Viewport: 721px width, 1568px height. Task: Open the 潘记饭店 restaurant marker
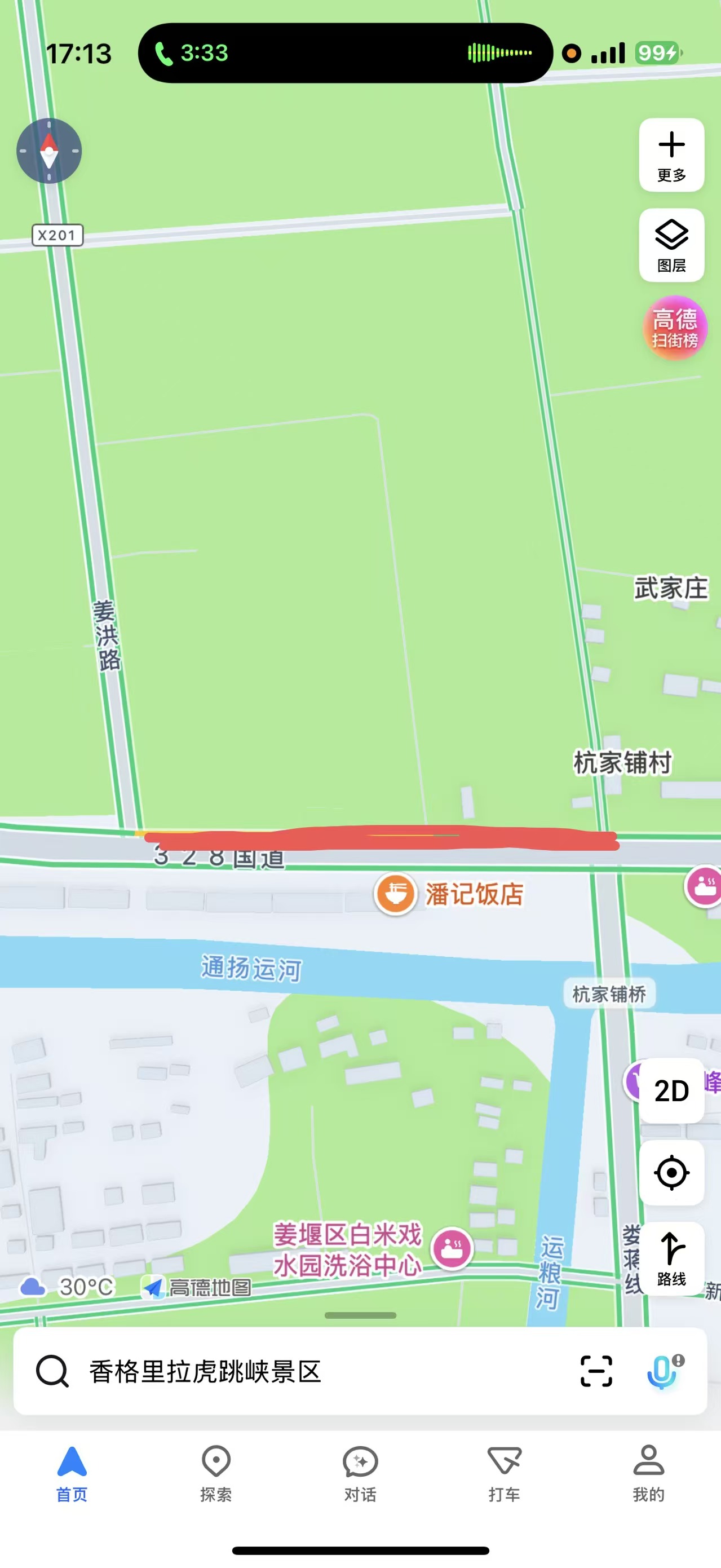tap(396, 893)
